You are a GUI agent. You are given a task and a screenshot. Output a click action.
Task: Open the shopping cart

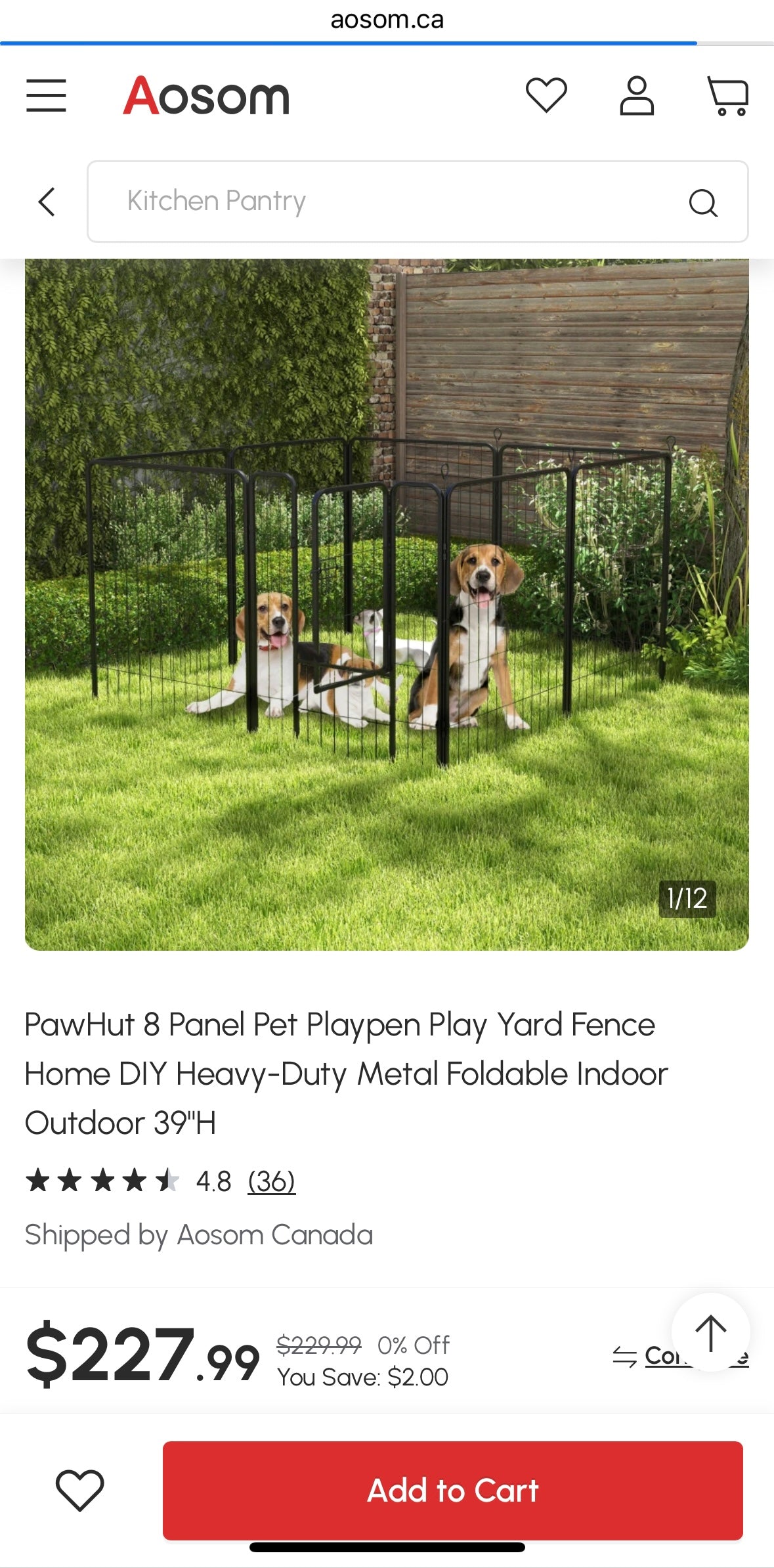727,96
